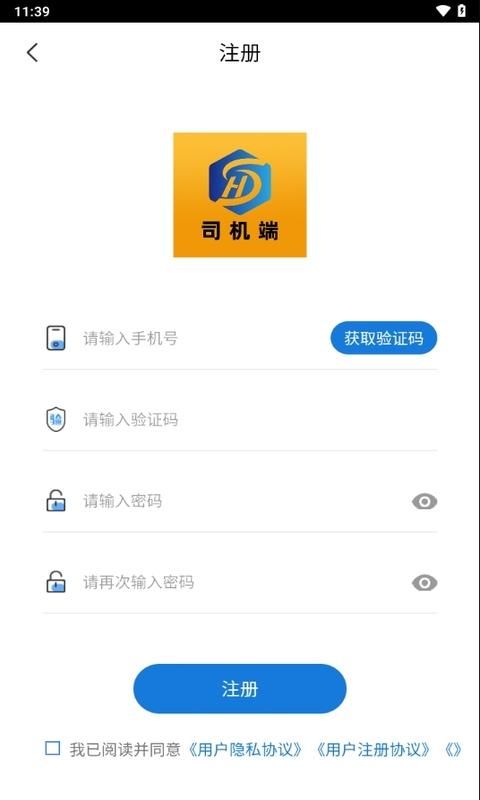Focus the 请输入手机号 phone number field
This screenshot has width=480, height=800.
coord(201,338)
